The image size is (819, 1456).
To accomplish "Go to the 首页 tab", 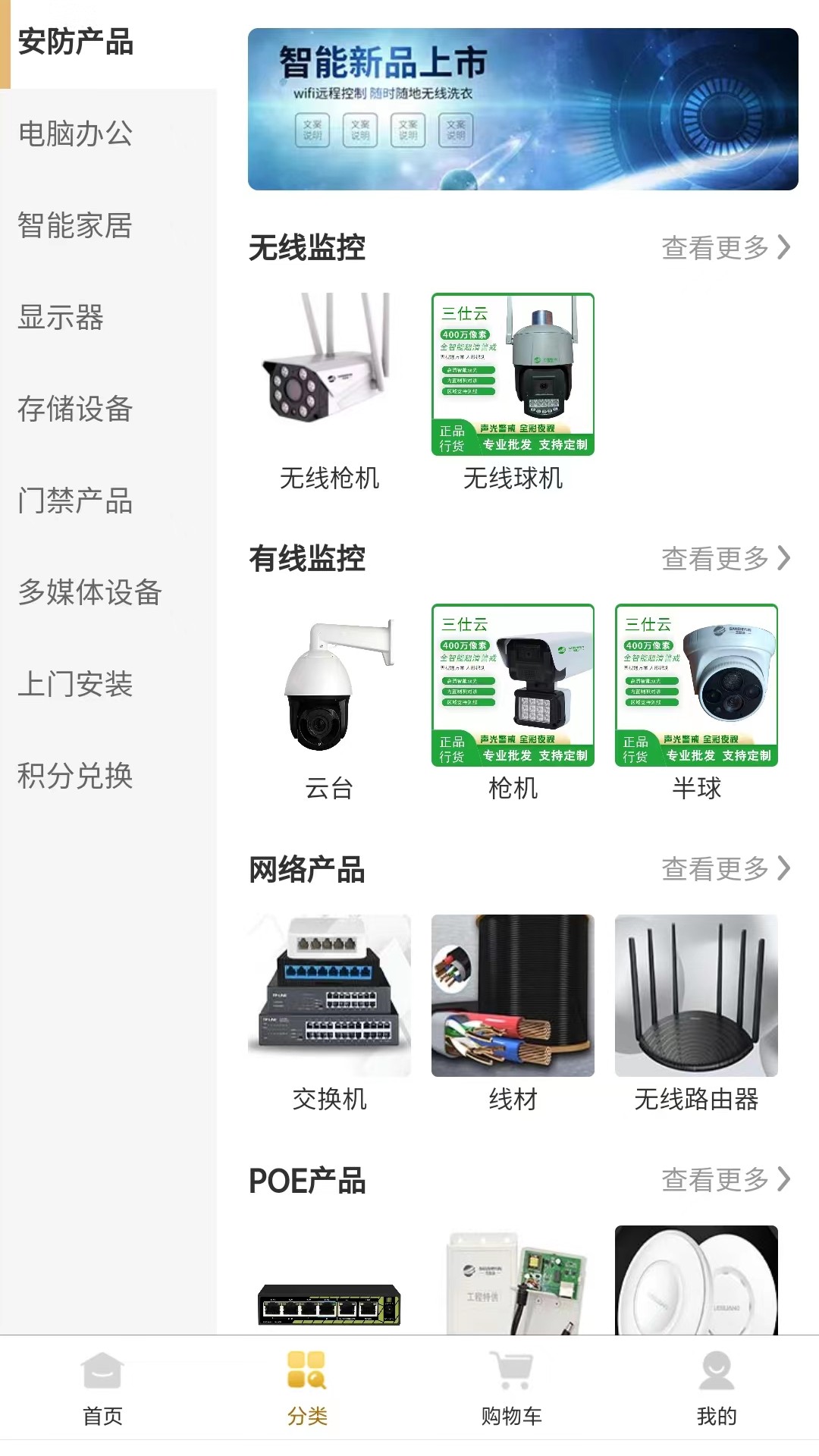I will [x=102, y=1389].
